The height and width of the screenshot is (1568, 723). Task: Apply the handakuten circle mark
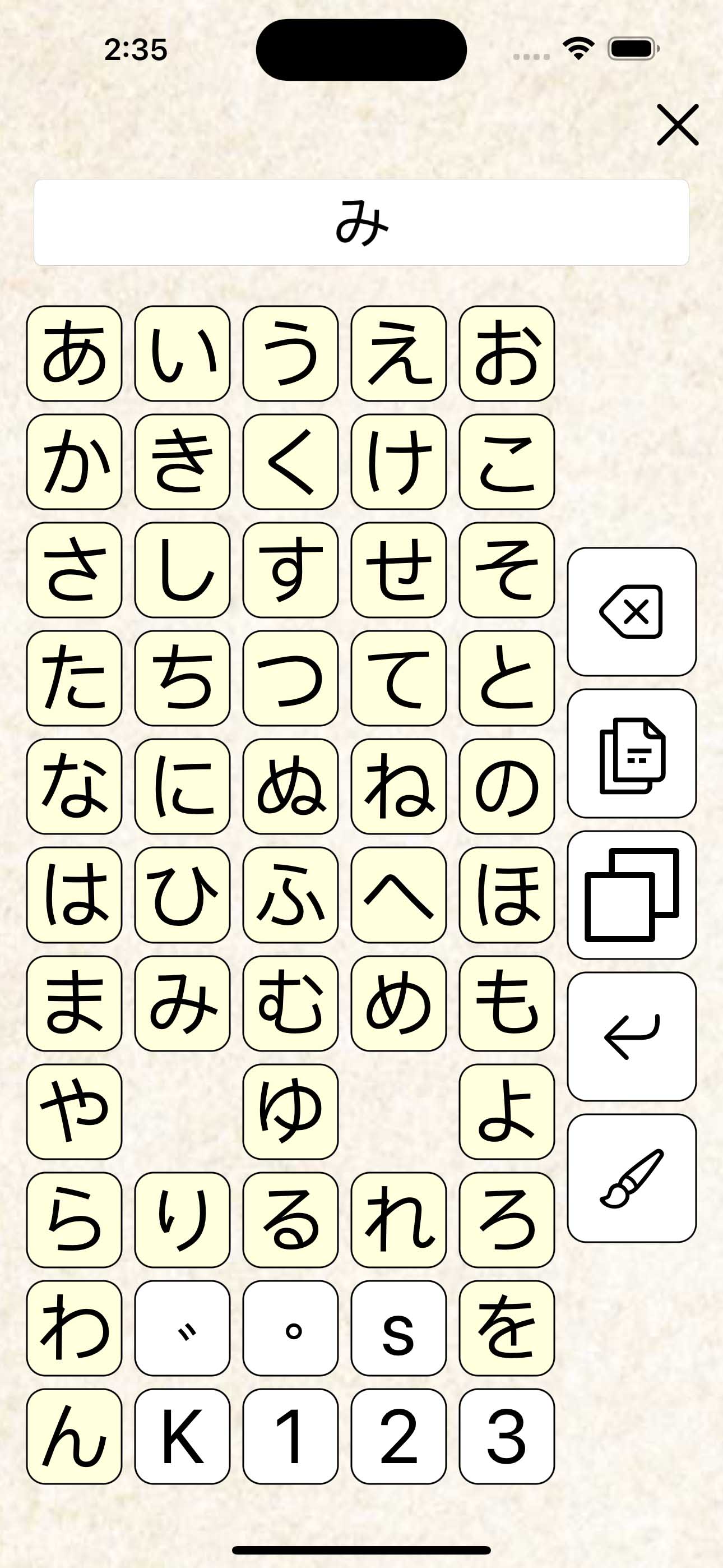tap(290, 1328)
